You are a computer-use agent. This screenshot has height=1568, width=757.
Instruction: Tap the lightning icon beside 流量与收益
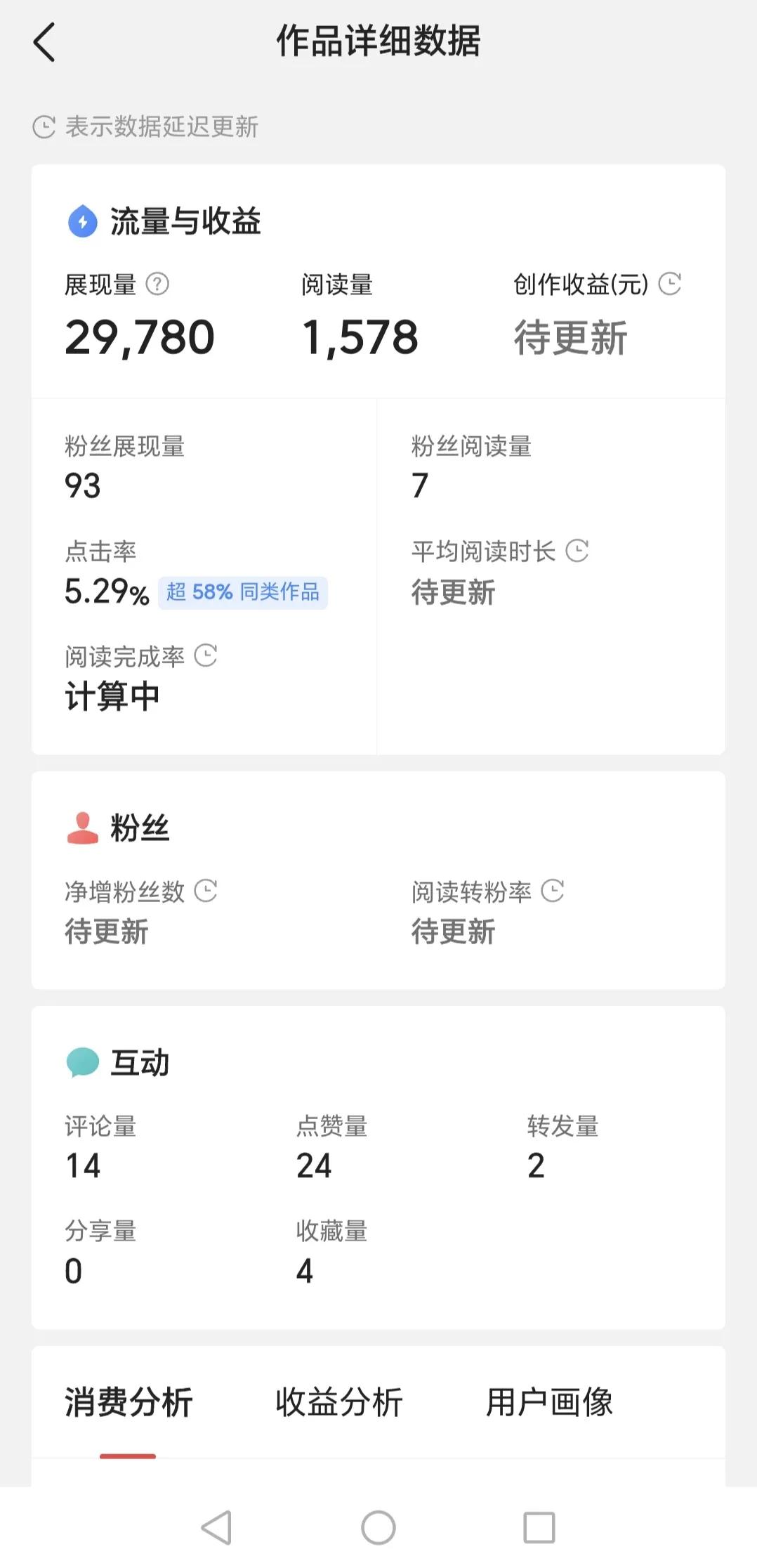[x=82, y=221]
